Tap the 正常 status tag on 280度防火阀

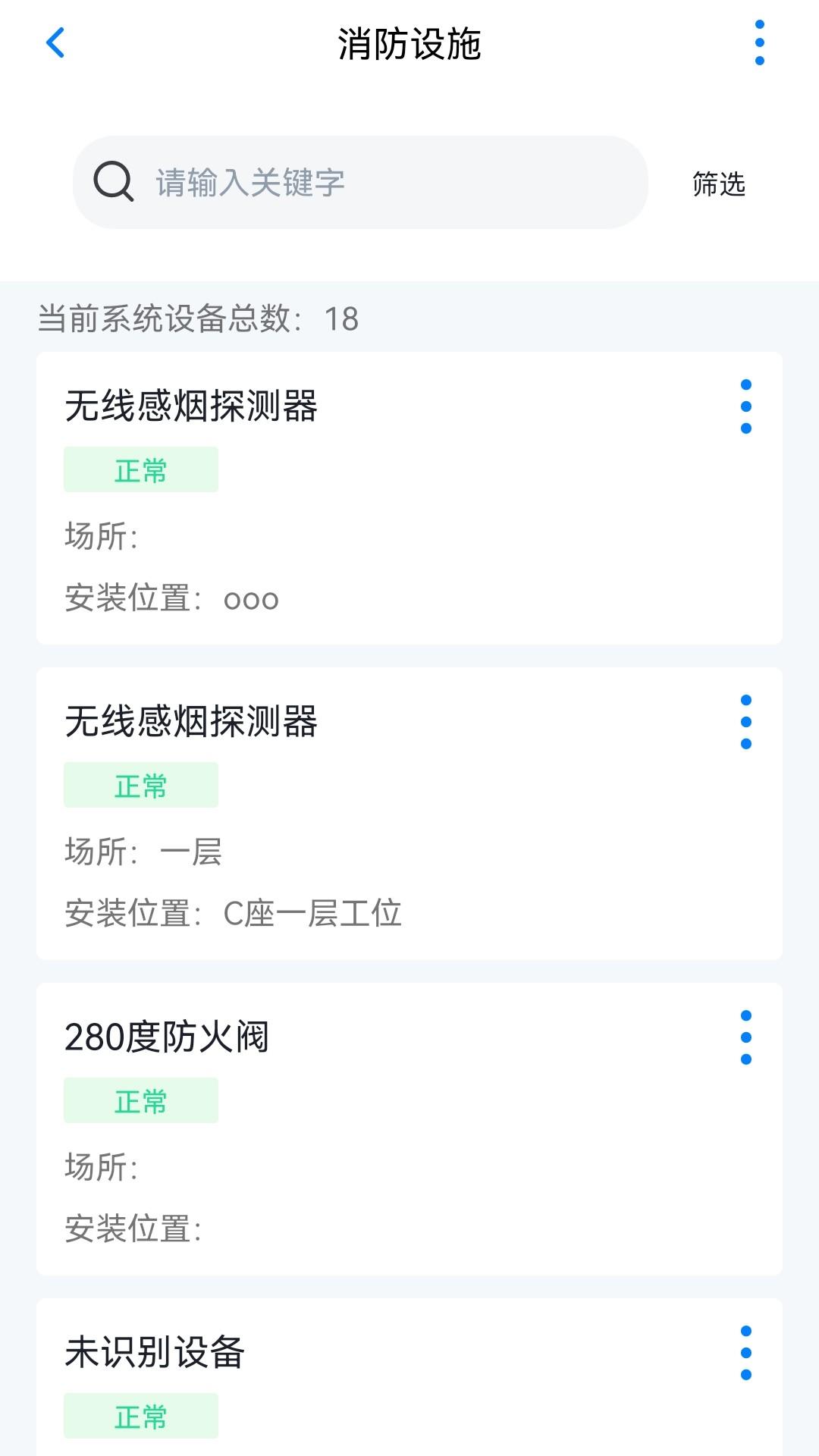tap(140, 1100)
